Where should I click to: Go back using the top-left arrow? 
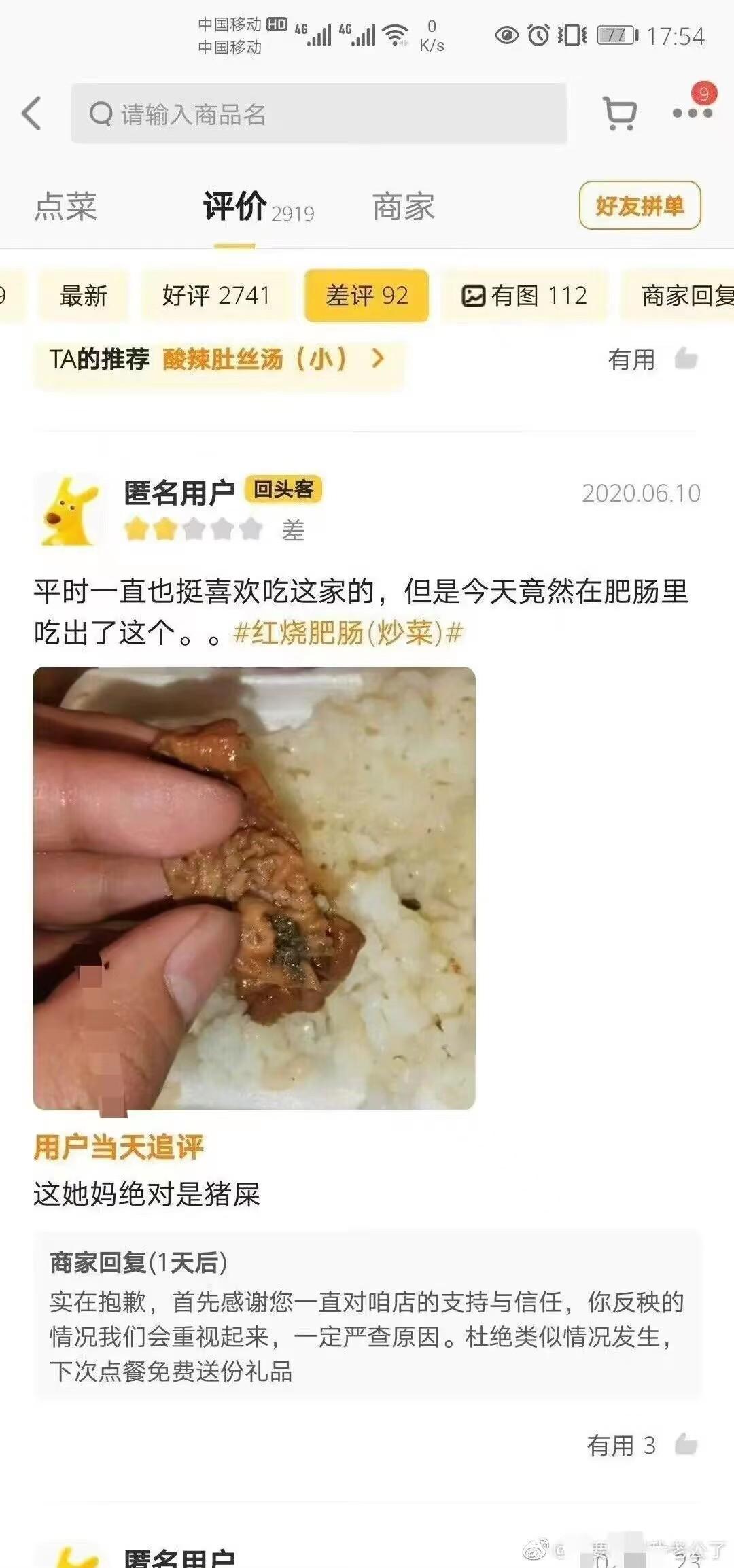(31, 114)
